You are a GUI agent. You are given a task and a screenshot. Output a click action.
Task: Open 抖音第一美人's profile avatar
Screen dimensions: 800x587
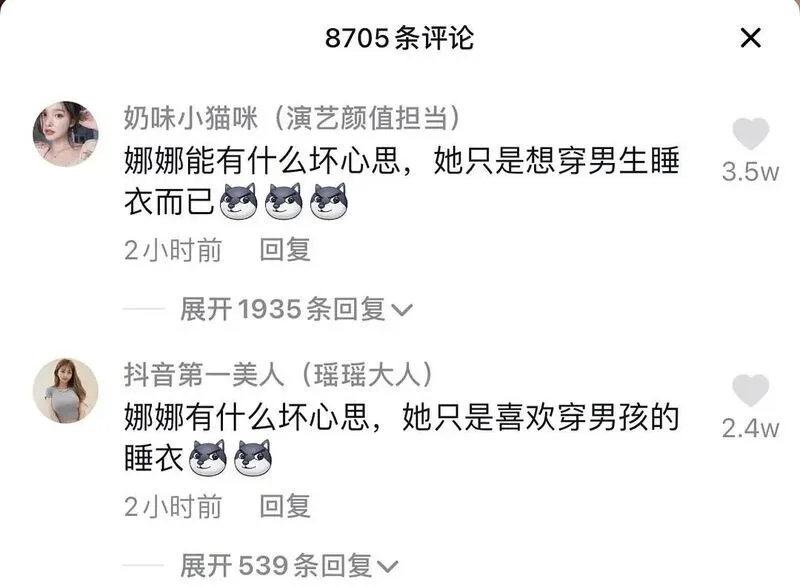(x=66, y=391)
